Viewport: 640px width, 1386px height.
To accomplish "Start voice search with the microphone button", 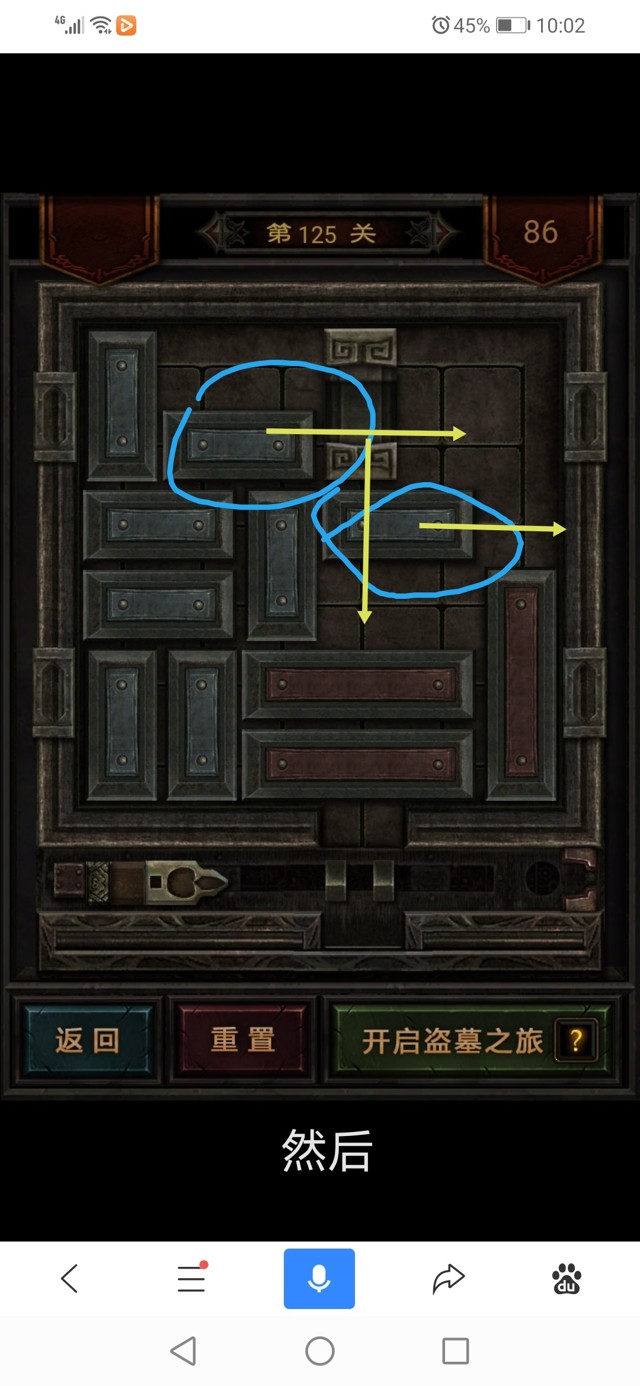I will tap(319, 1278).
